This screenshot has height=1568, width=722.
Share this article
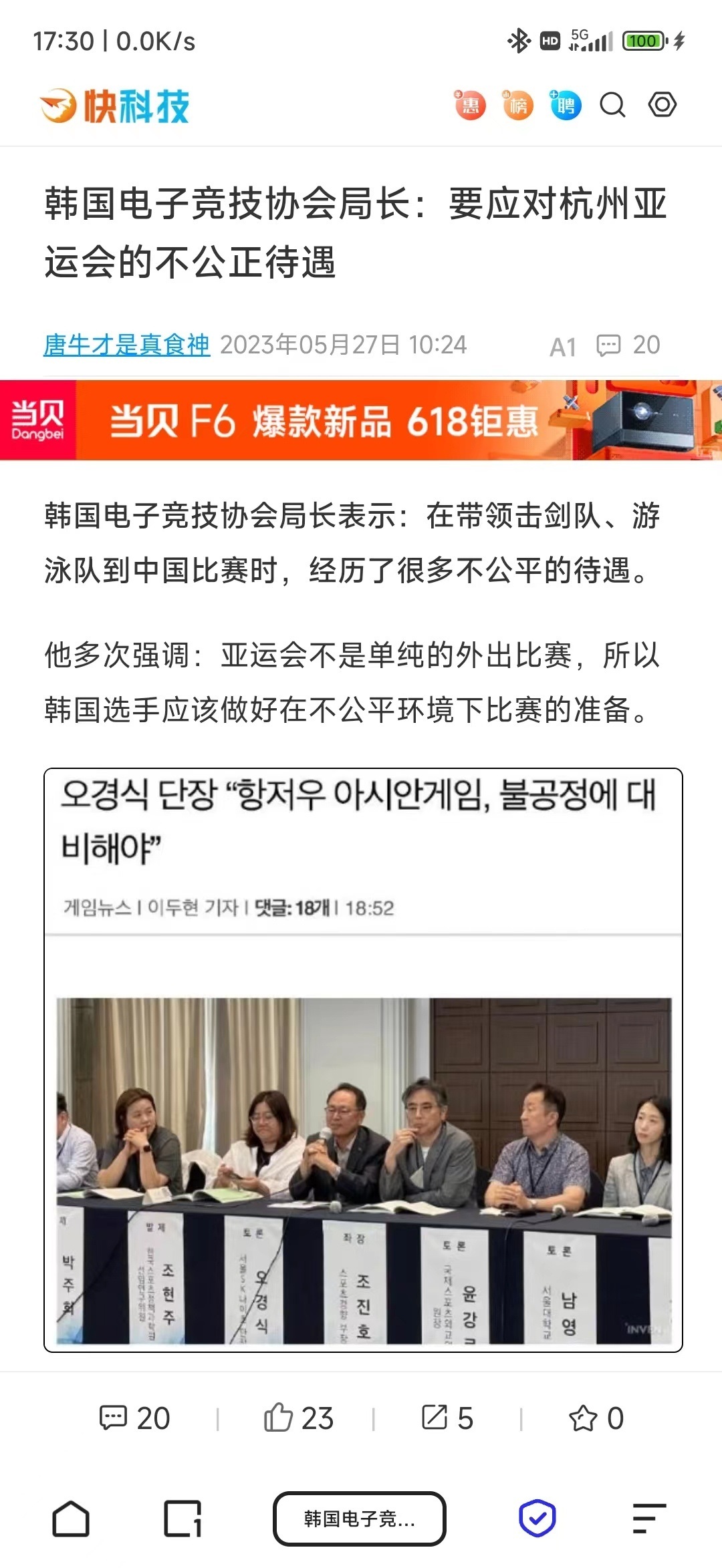[x=447, y=1418]
